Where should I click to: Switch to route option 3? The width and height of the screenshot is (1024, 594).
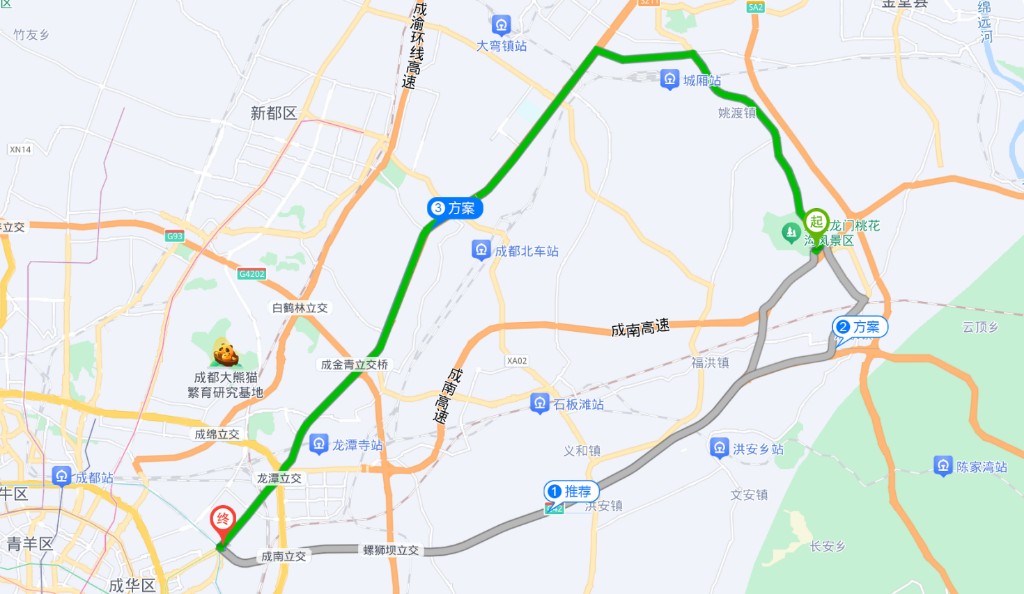coord(456,208)
